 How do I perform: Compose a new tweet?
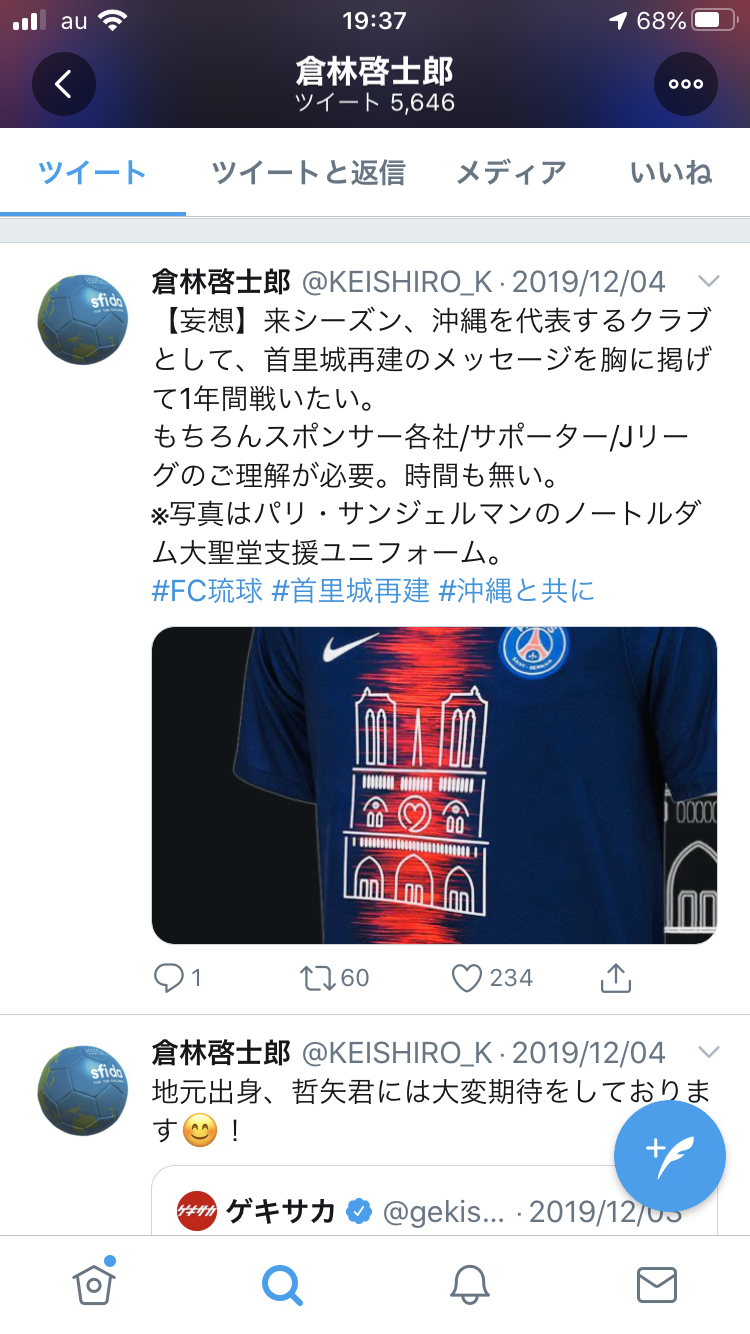pos(670,1149)
